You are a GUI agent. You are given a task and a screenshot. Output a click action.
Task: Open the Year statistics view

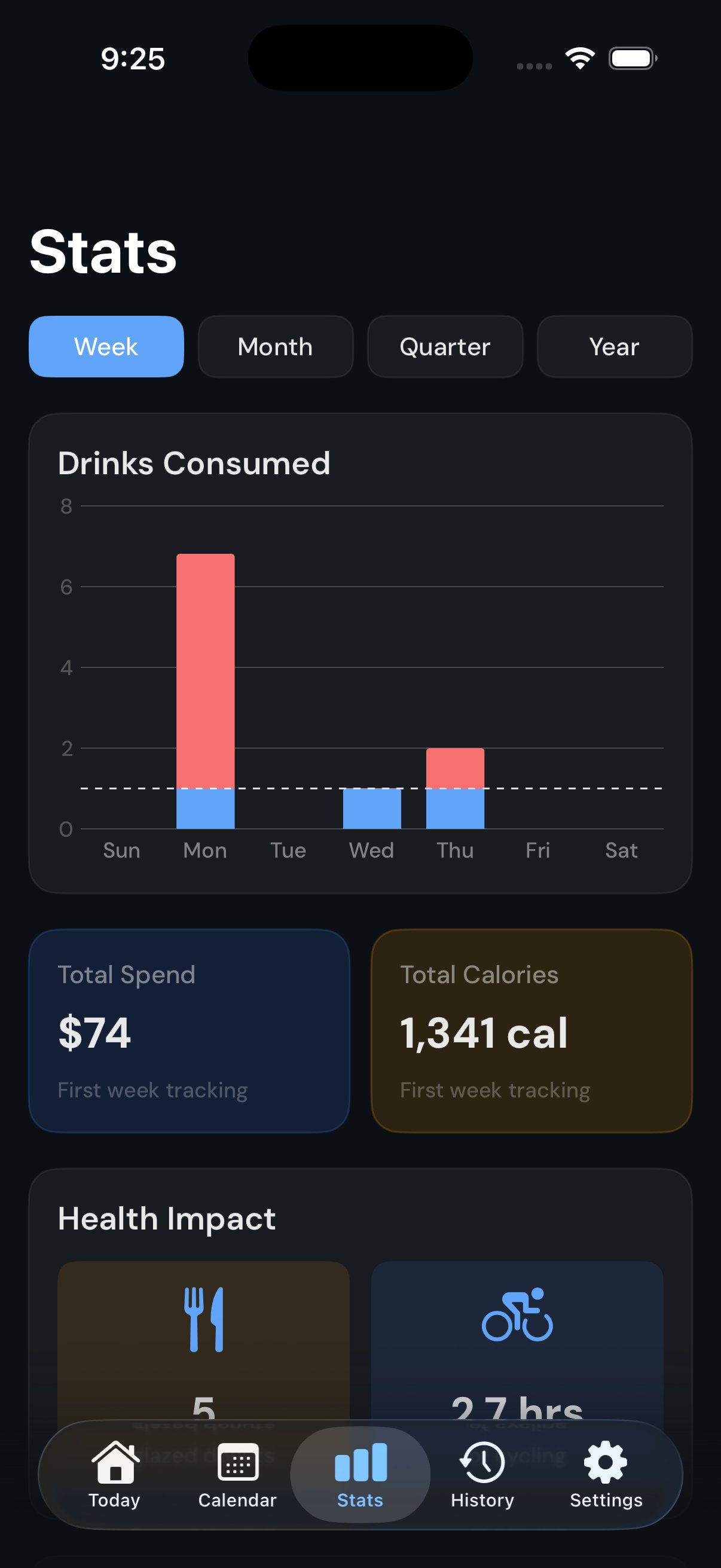tap(614, 346)
